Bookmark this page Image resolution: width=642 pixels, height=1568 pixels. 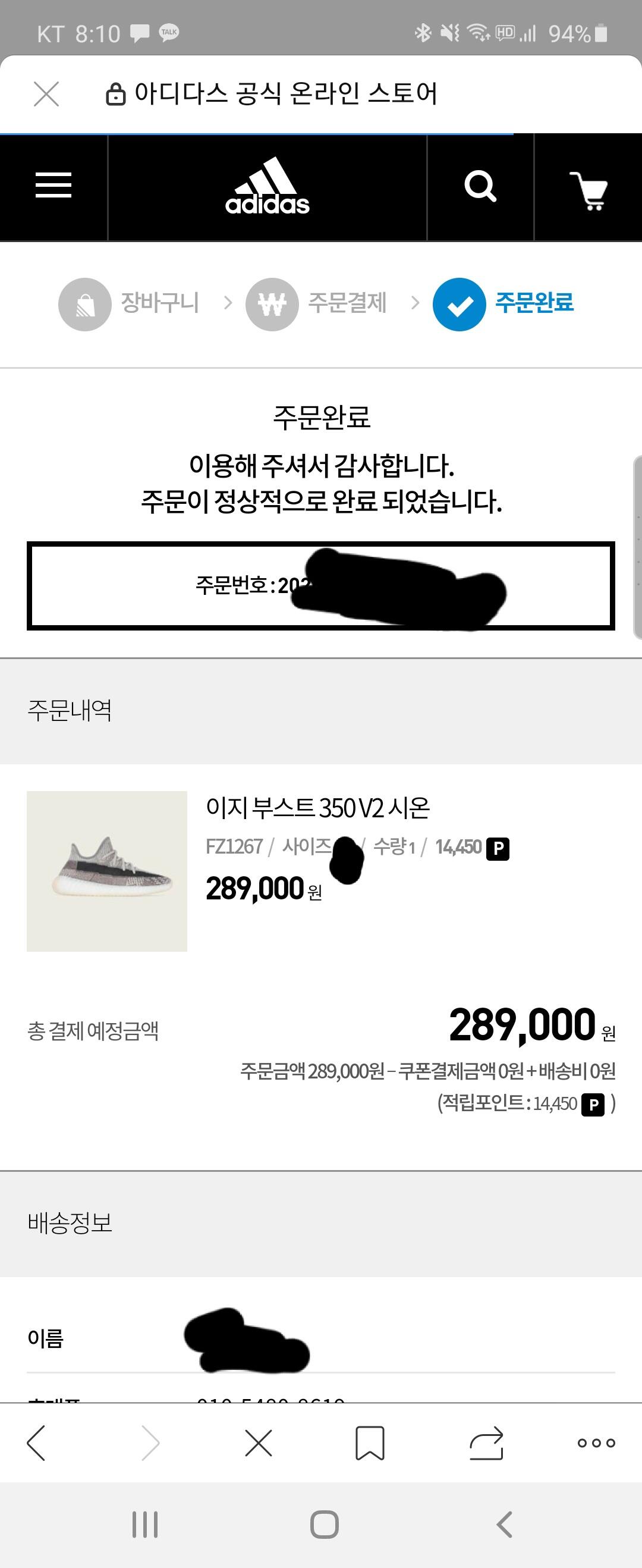pyautogui.click(x=369, y=1442)
